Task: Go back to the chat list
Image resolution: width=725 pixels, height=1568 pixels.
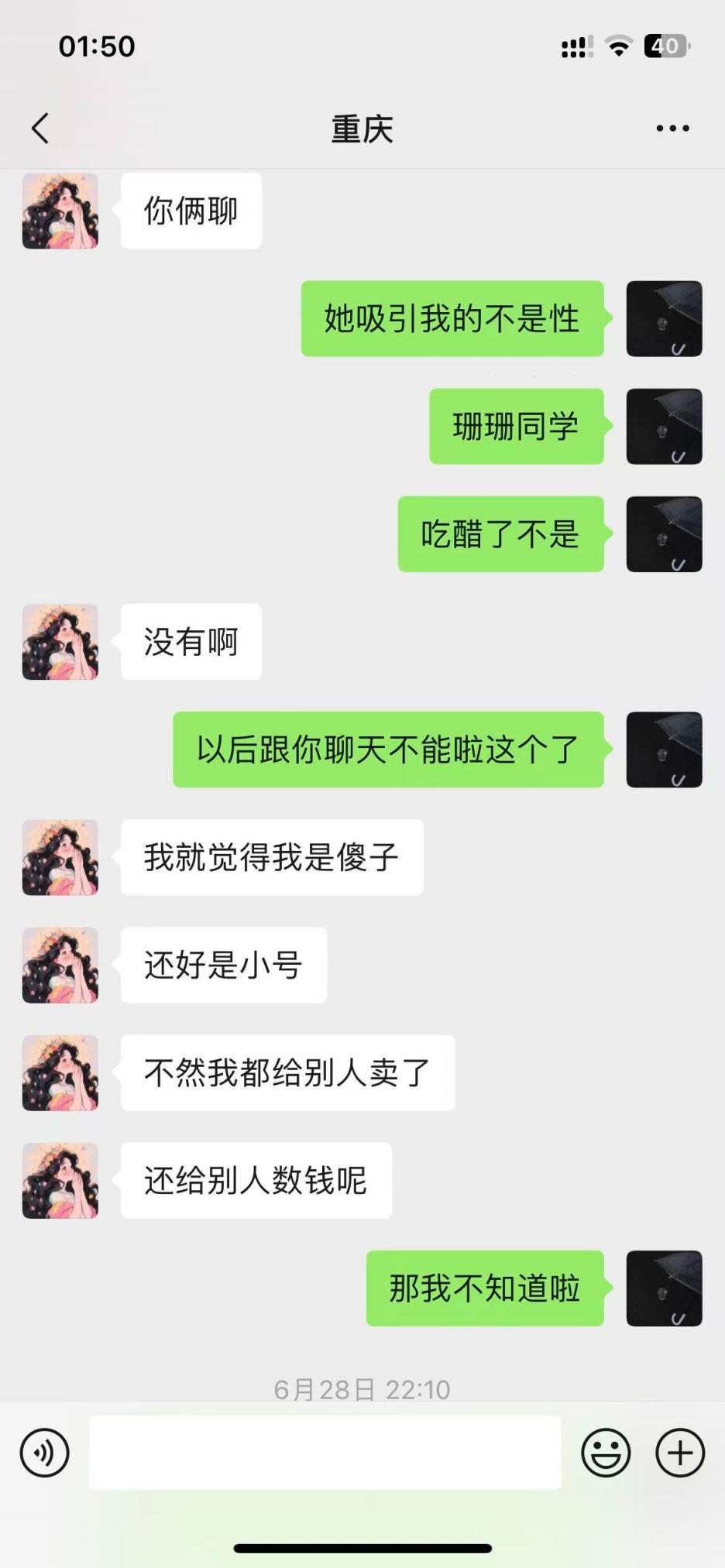Action: point(40,129)
